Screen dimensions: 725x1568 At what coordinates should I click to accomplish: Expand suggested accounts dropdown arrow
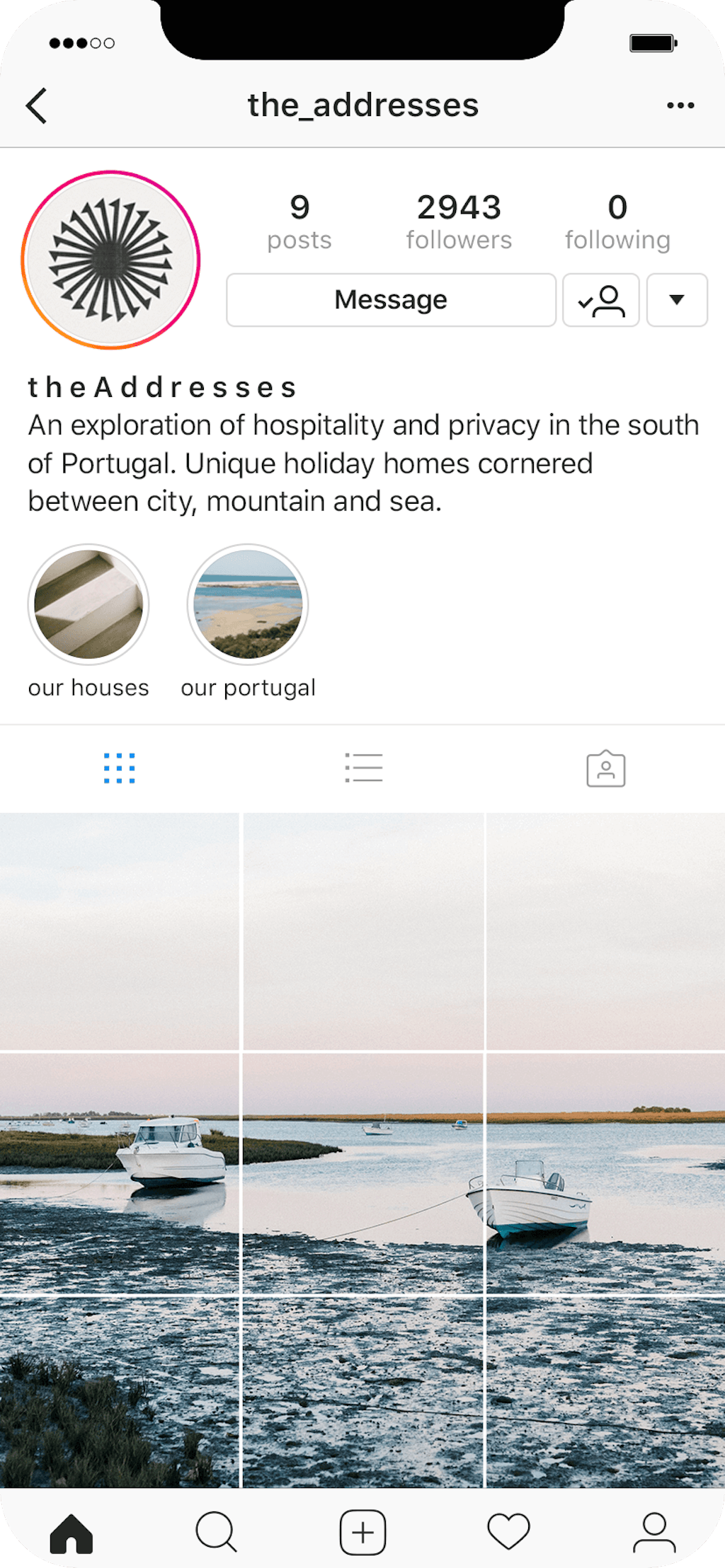[x=676, y=300]
